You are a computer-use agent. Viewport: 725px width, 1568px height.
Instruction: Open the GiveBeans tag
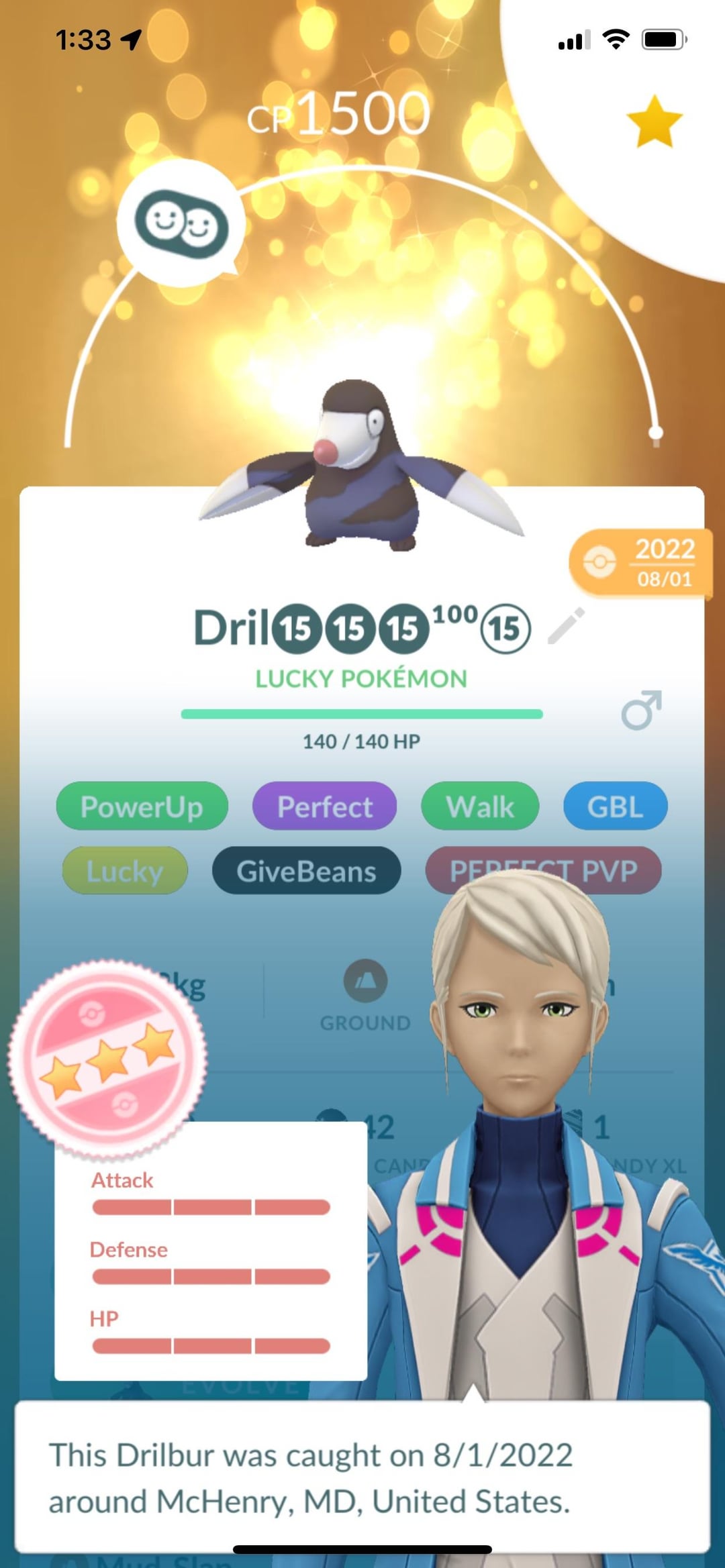coord(306,870)
